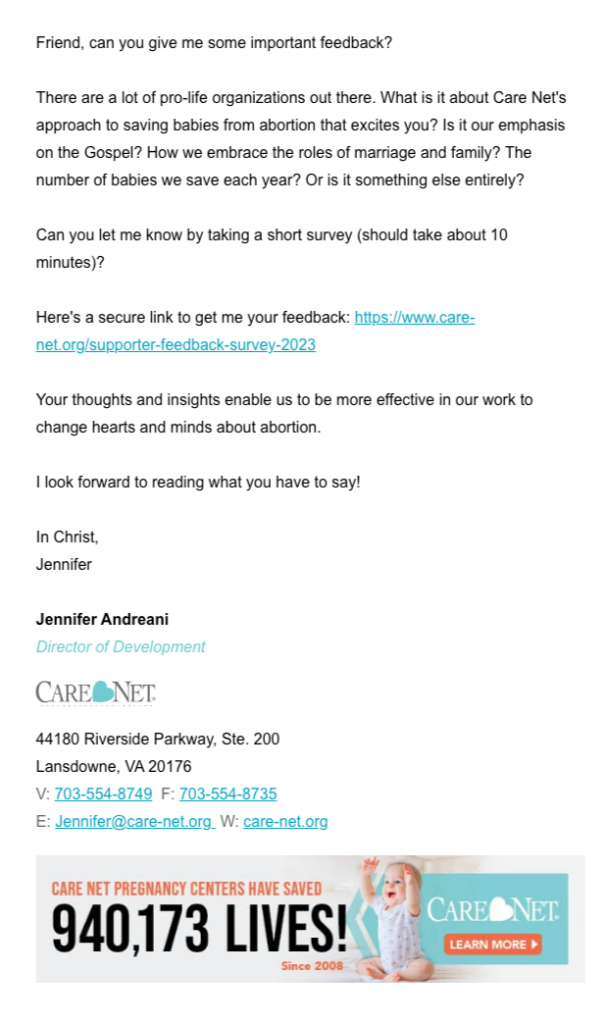Image resolution: width=606 pixels, height=1024 pixels.
Task: Tap Learn More on the banner
Action: [x=493, y=944]
